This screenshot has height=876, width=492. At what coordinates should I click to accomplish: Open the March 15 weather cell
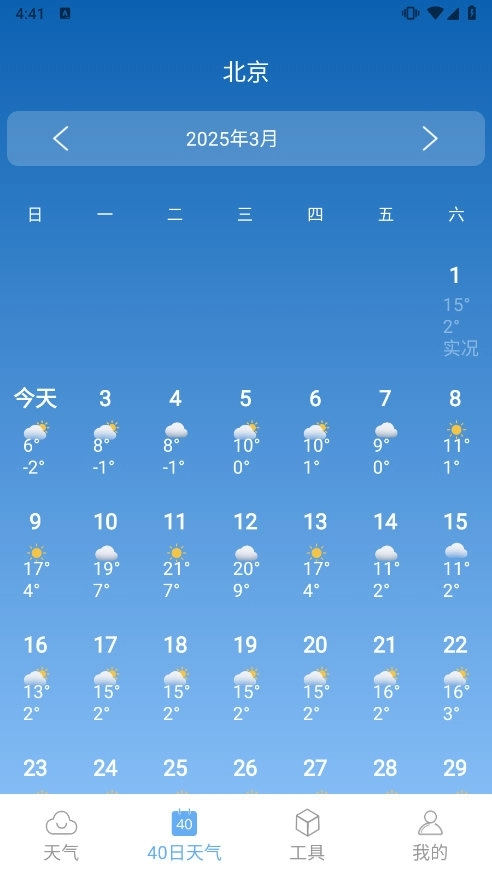click(x=456, y=555)
